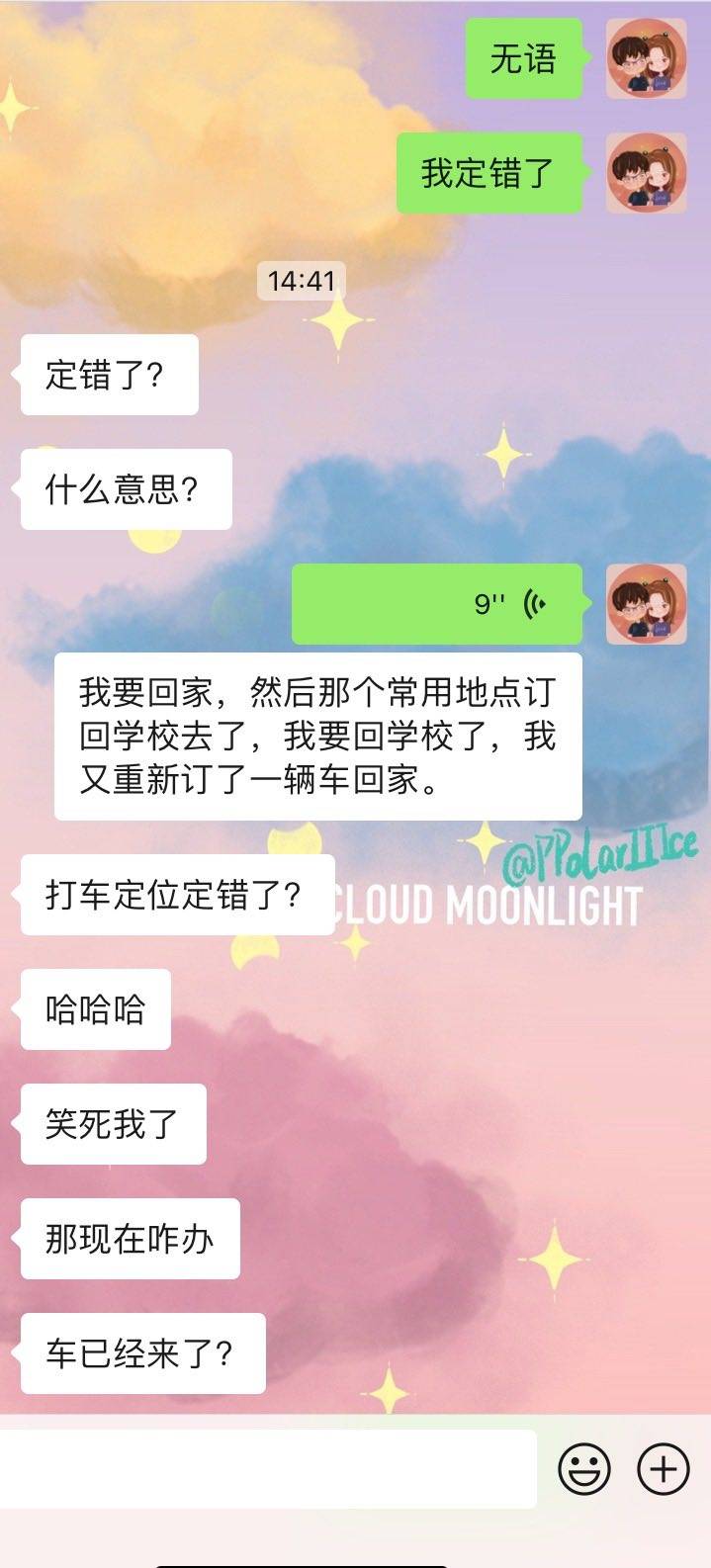Open sender's avatar beside 无语 message
Image resolution: width=711 pixels, height=1568 pixels.
[646, 59]
